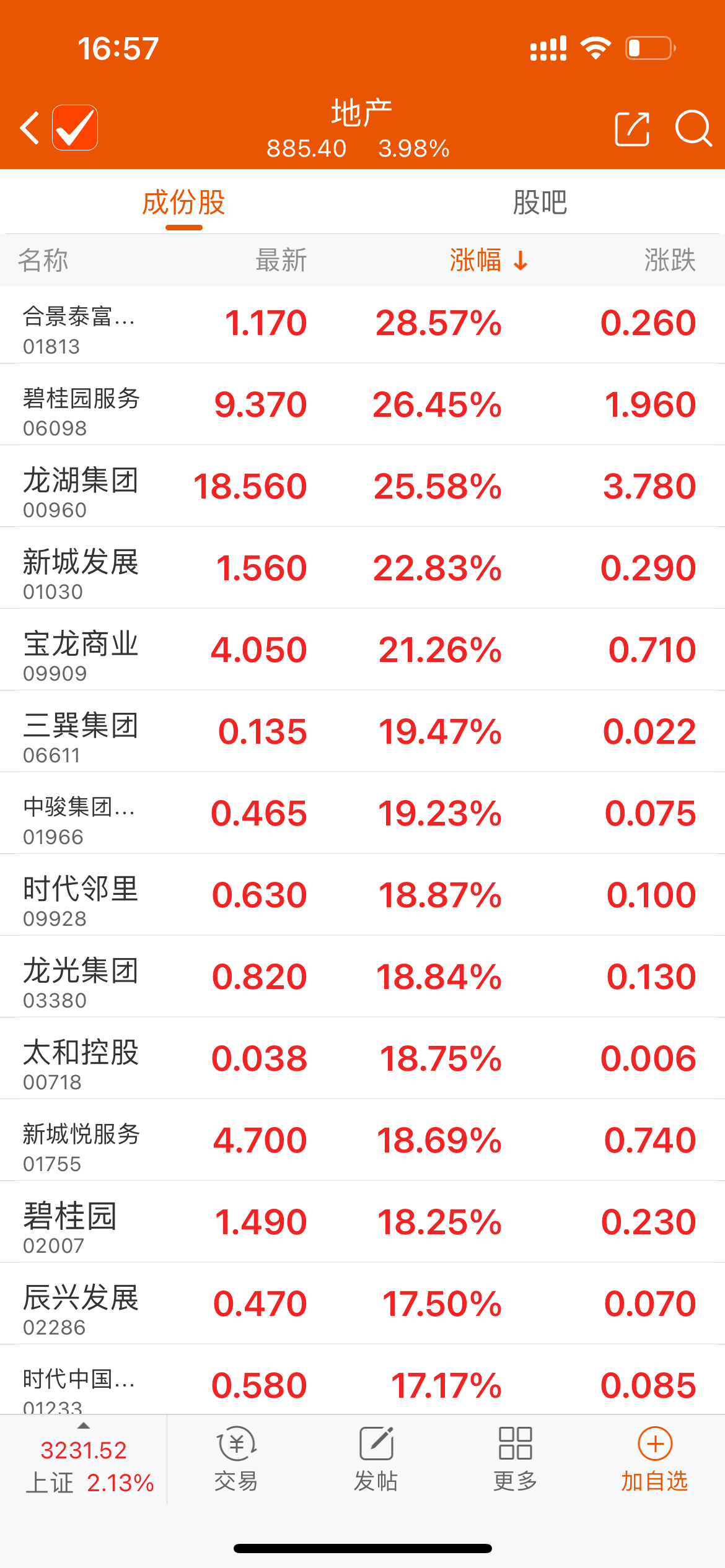
Task: Open stock 龙湖集团 00960
Action: (362, 487)
